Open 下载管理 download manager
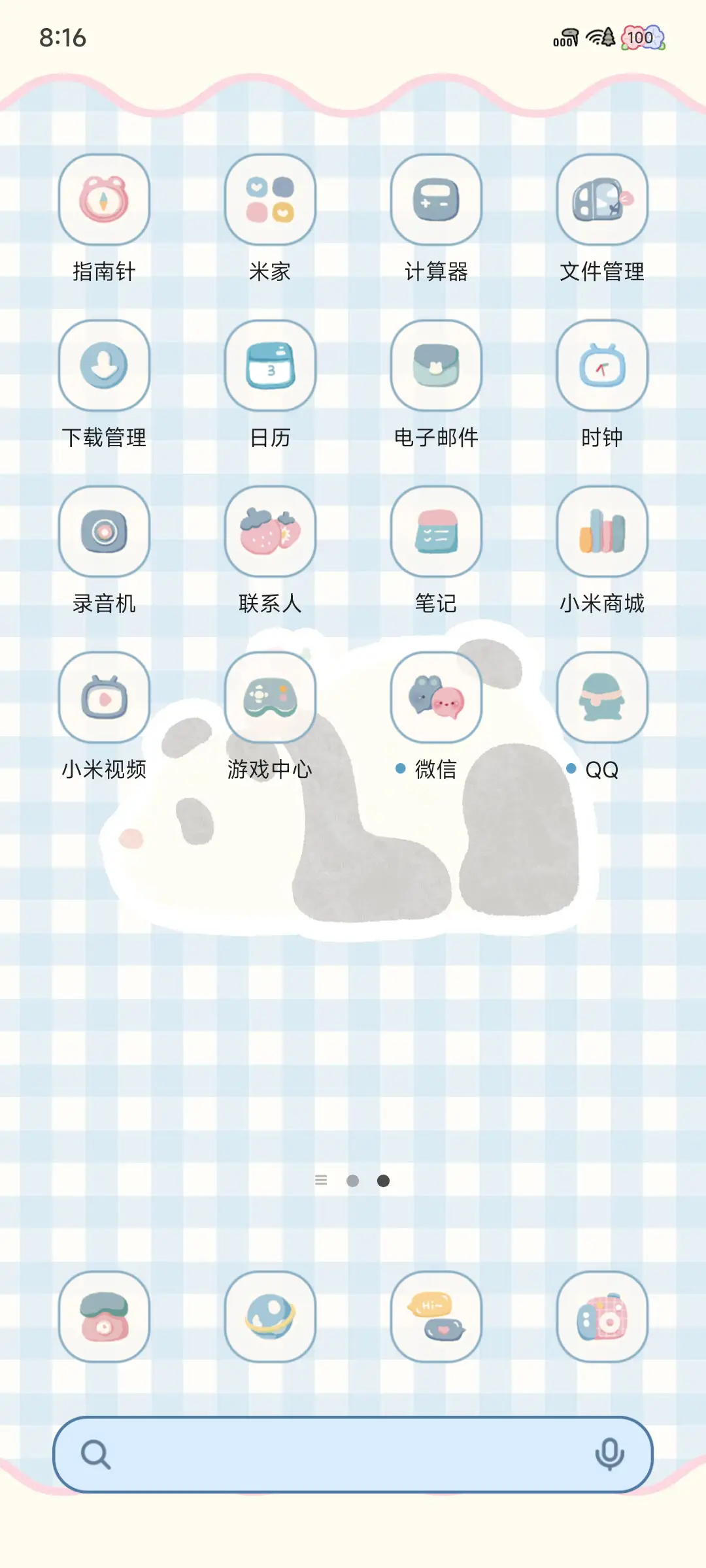Image resolution: width=706 pixels, height=1568 pixels. (105, 366)
